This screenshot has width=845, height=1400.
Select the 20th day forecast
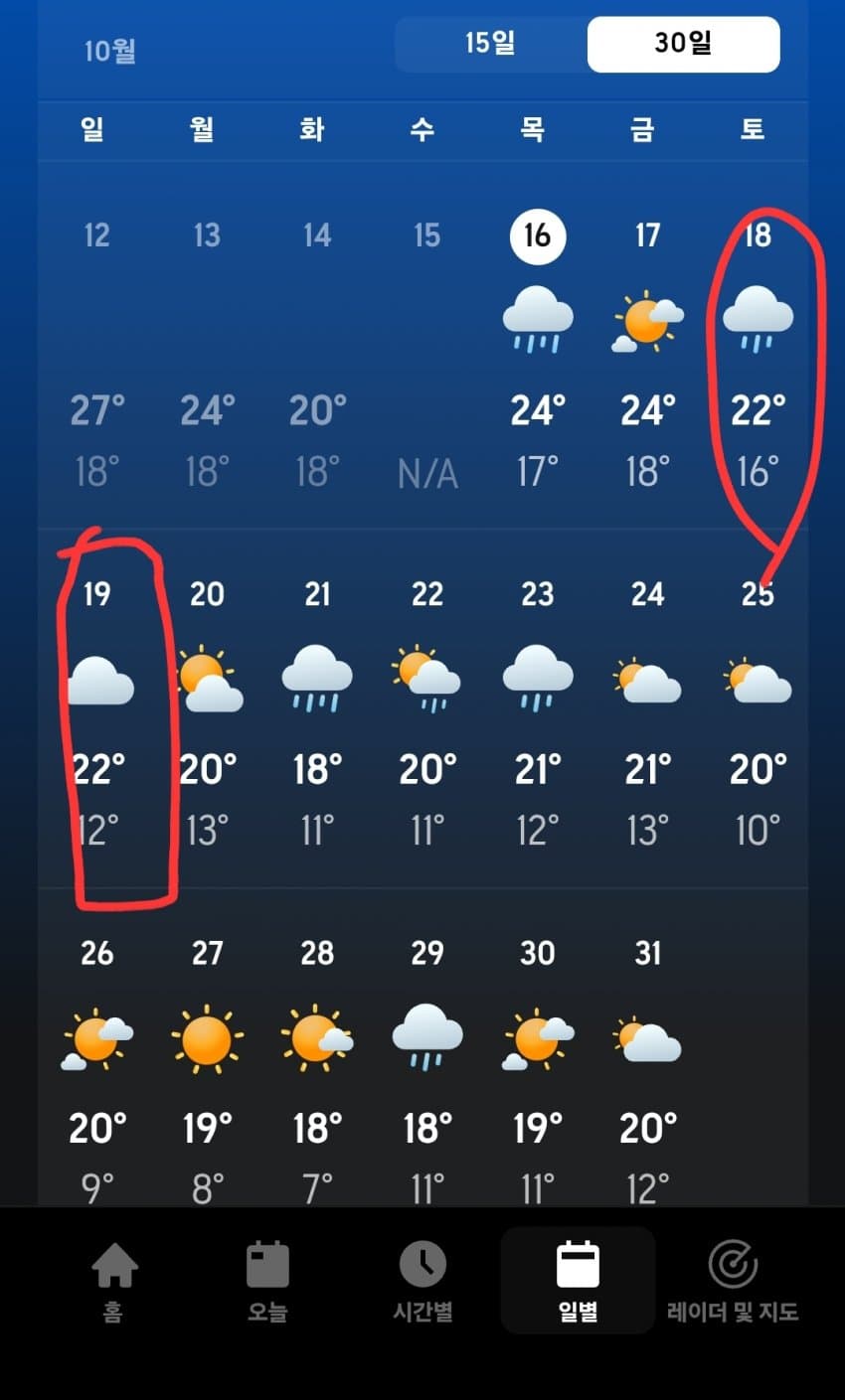click(x=208, y=705)
